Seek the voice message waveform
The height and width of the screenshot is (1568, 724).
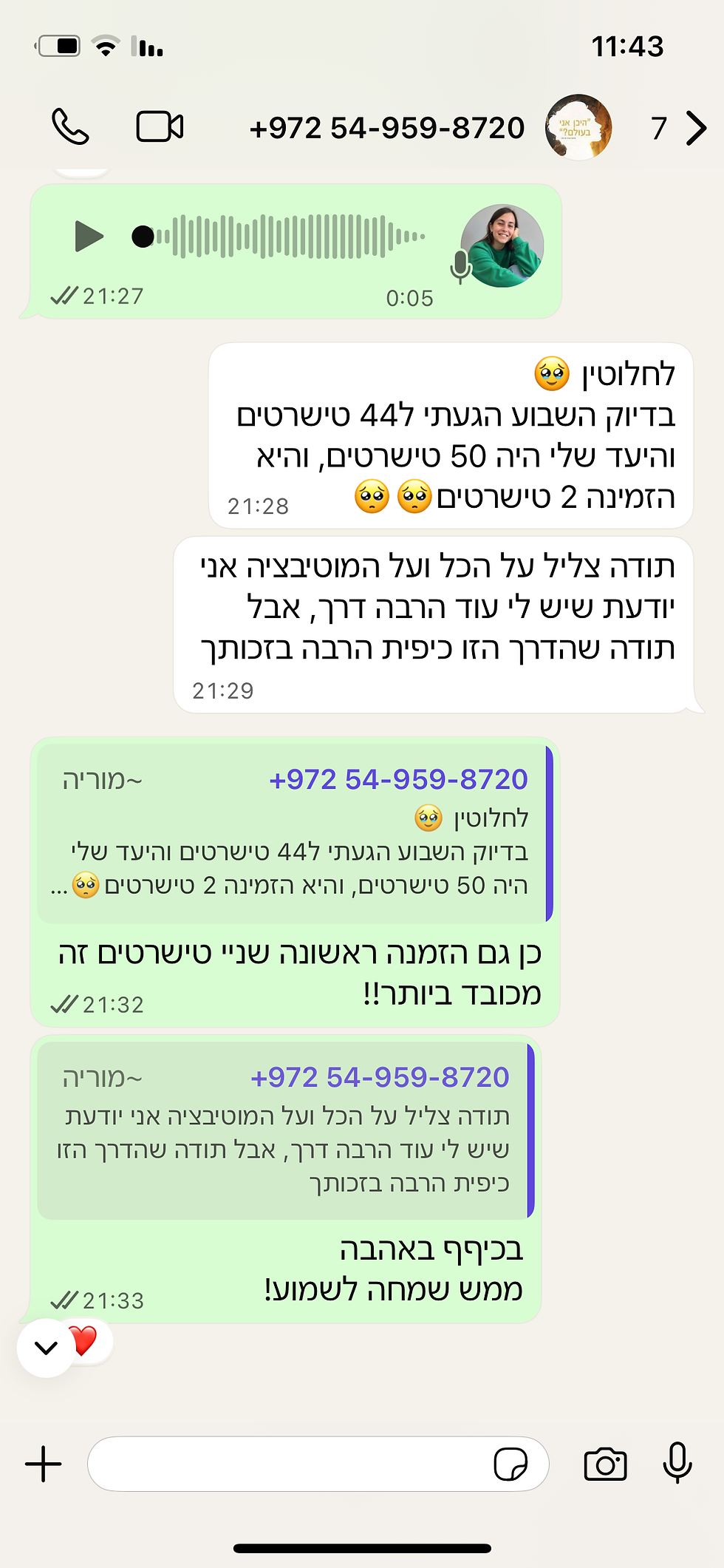tap(288, 237)
